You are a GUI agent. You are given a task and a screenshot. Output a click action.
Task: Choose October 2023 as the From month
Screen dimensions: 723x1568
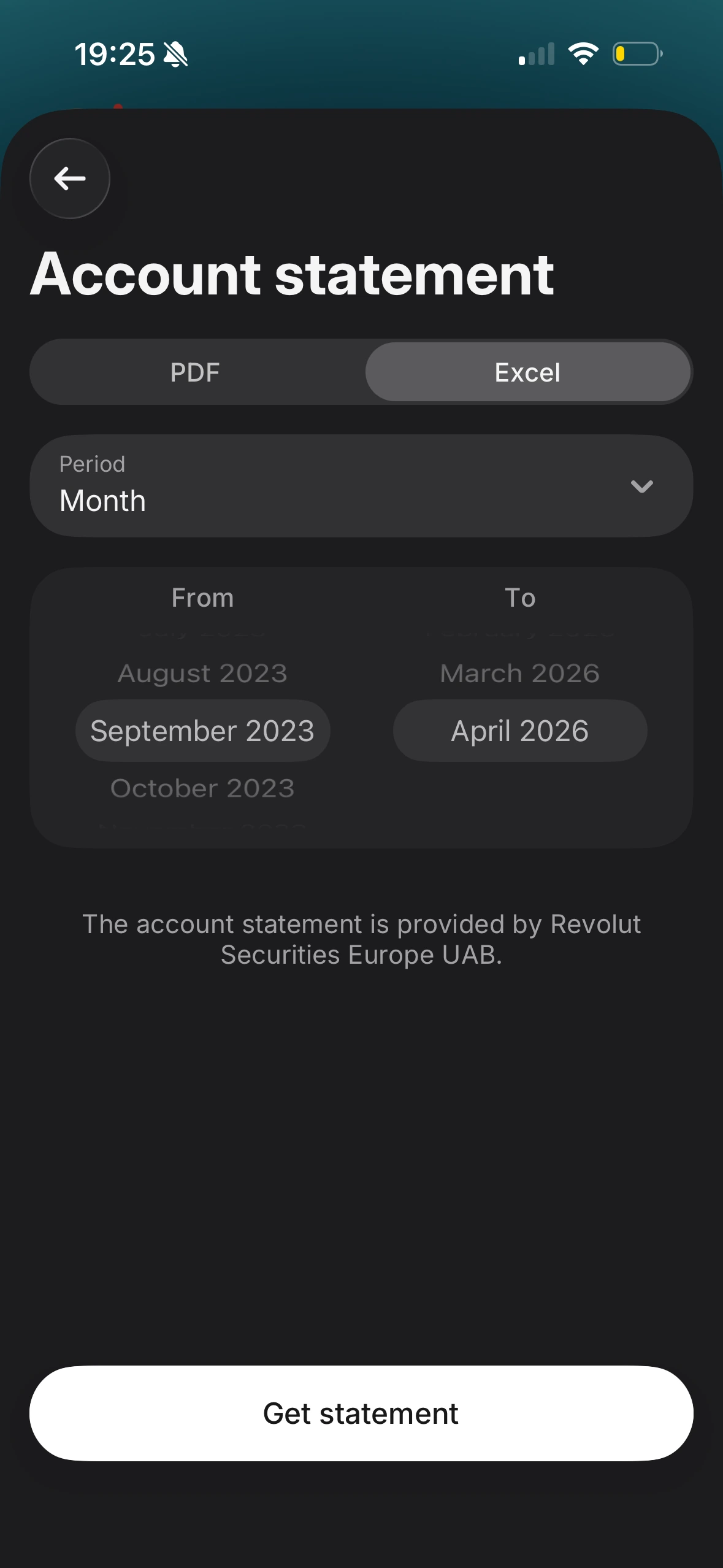tap(202, 788)
